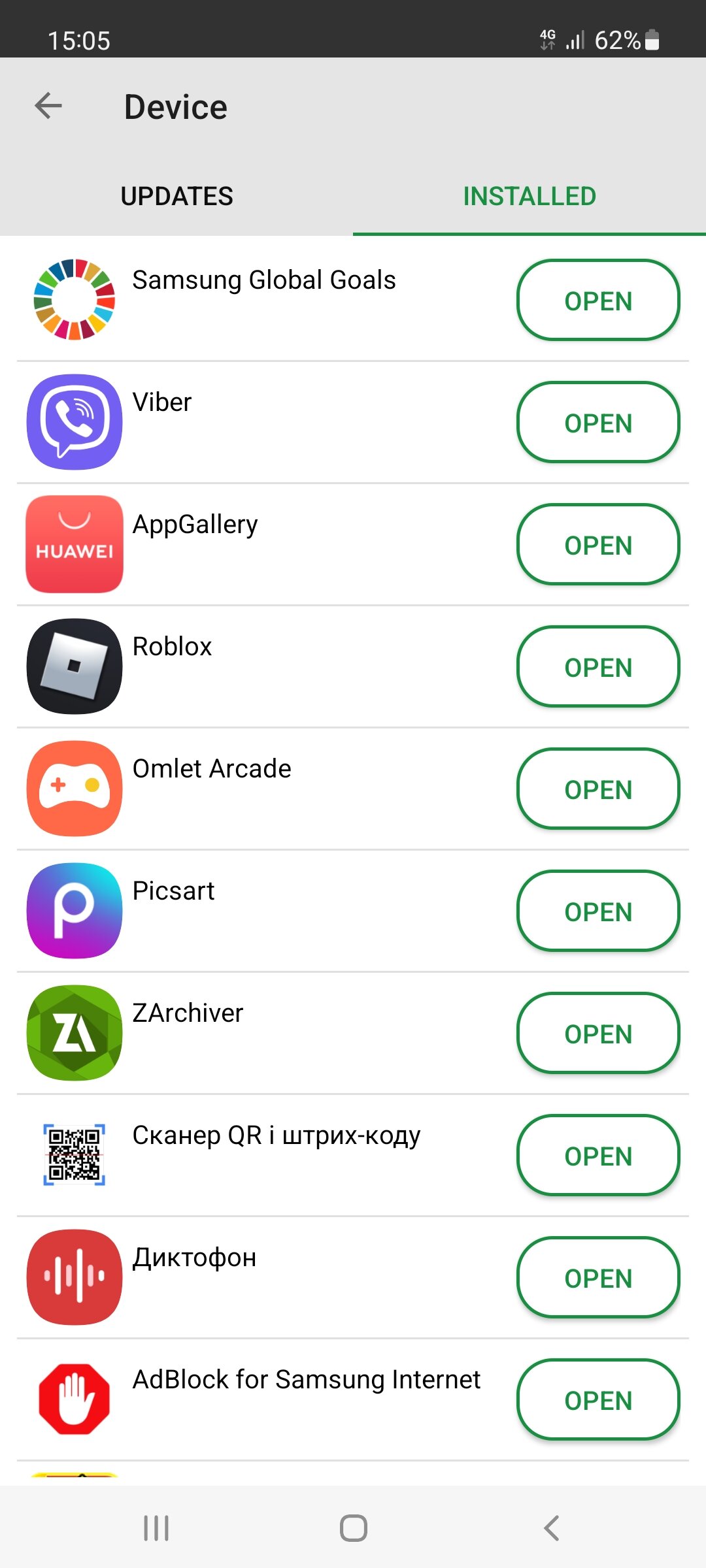View the ZArchiver app listing row
Viewport: 706px width, 1568px height.
pos(261,1033)
